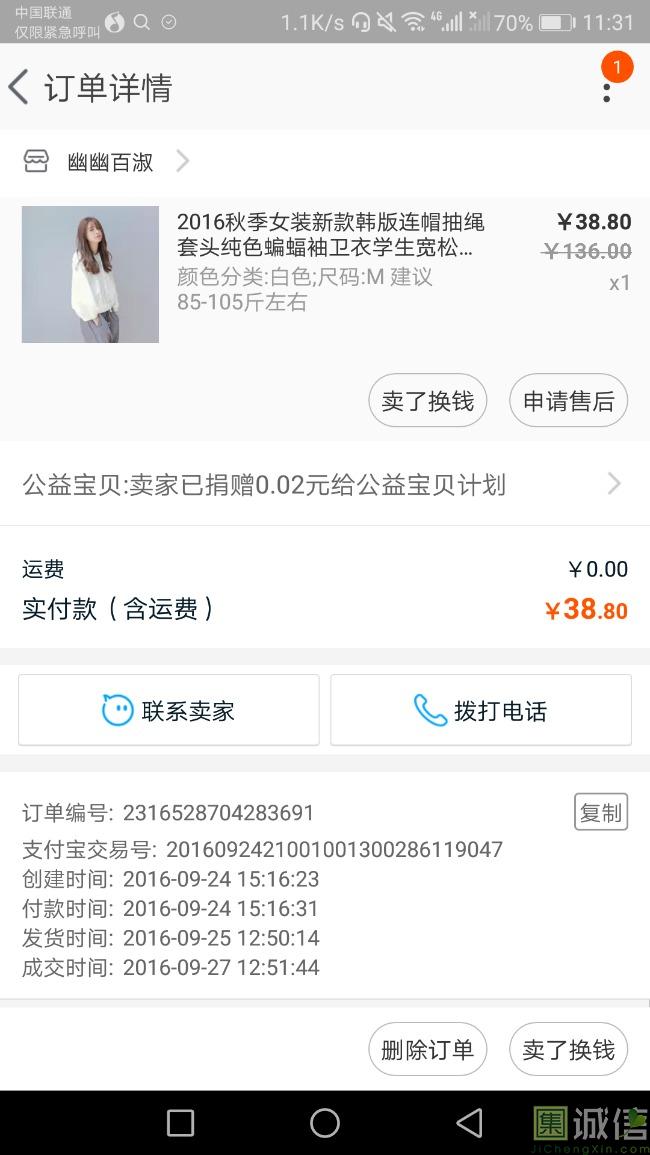Copy the order number with 复制
The height and width of the screenshot is (1155, 650).
(x=600, y=813)
